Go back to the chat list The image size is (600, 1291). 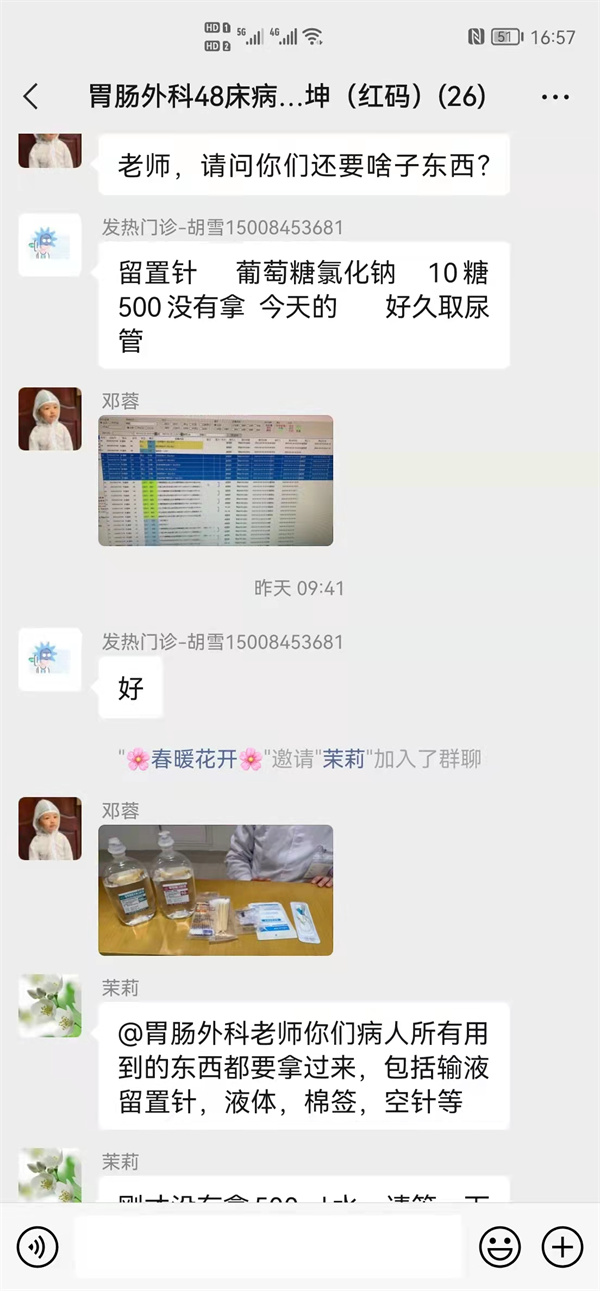click(x=31, y=97)
